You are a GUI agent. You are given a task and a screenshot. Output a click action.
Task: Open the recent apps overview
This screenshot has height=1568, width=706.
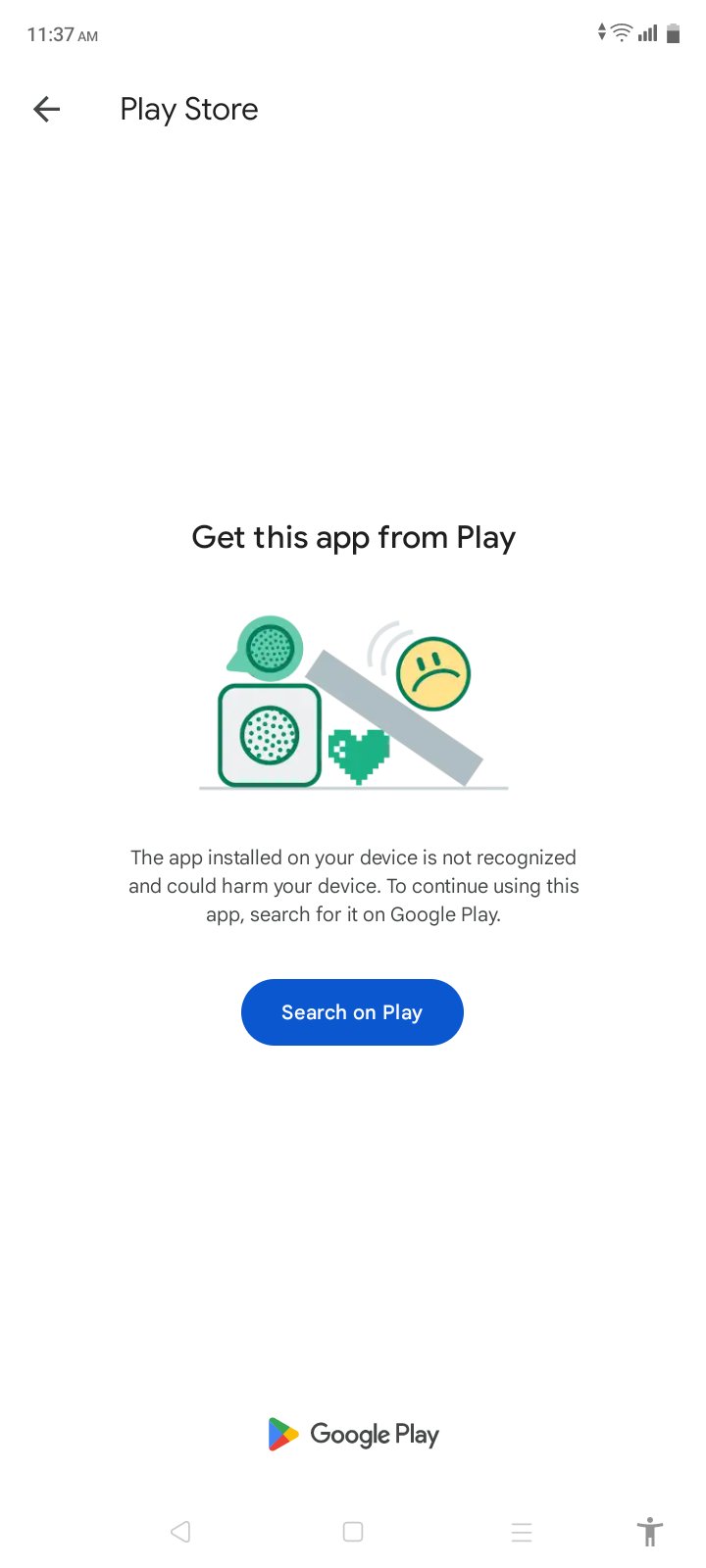coord(522,1532)
